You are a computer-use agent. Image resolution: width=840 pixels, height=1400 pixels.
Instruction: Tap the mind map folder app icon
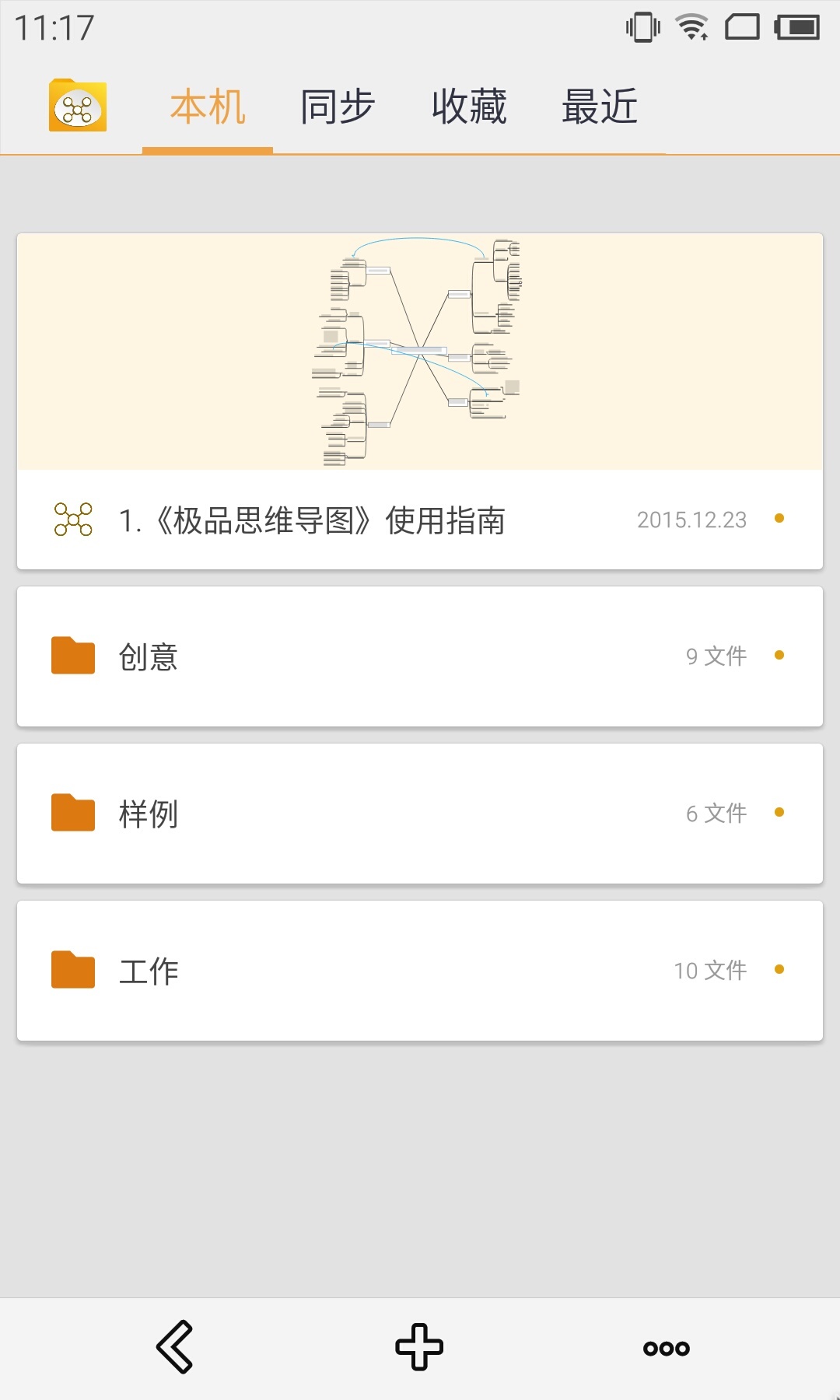(78, 106)
